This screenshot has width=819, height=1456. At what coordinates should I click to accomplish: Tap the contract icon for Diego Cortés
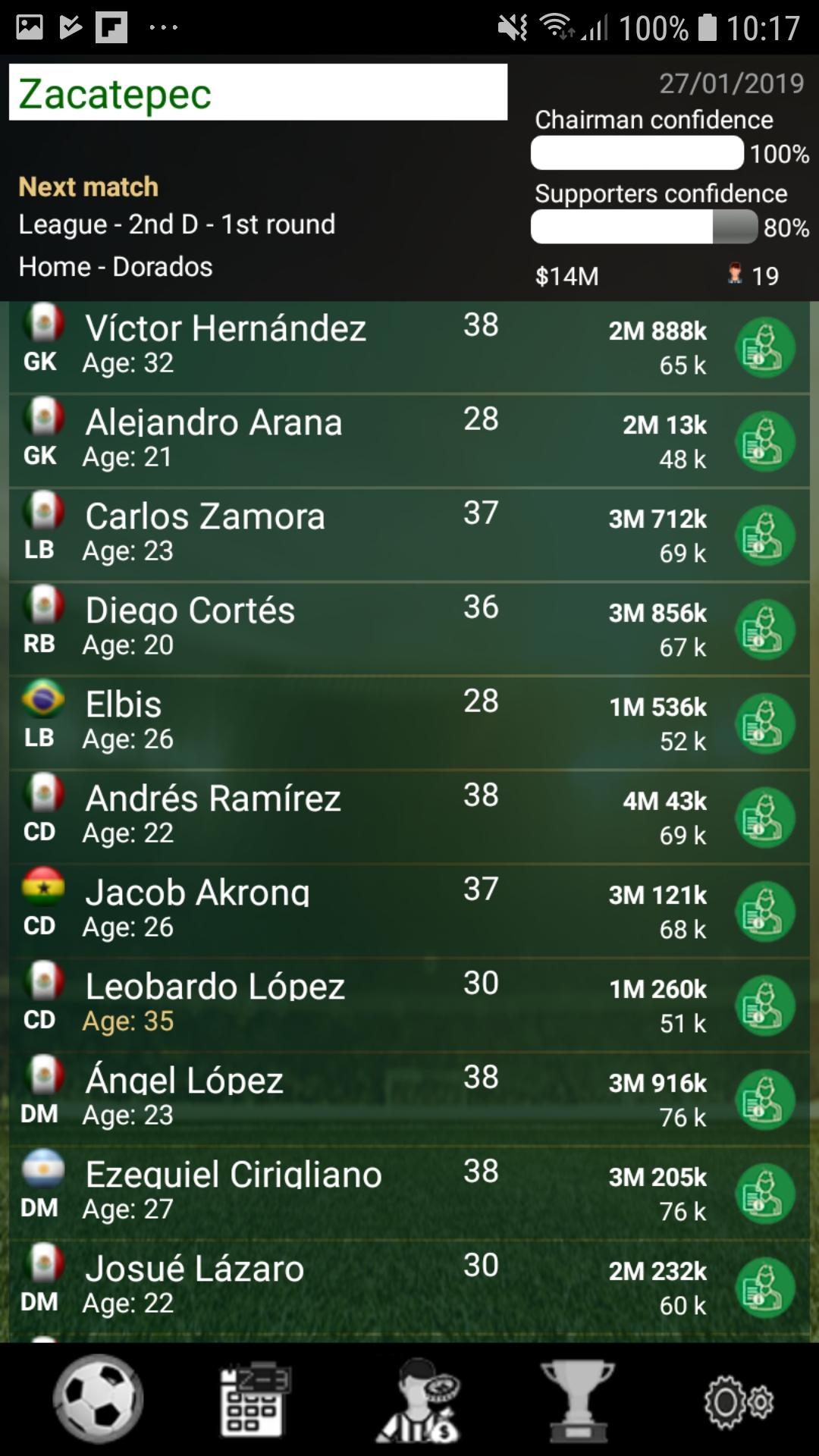[x=764, y=629]
